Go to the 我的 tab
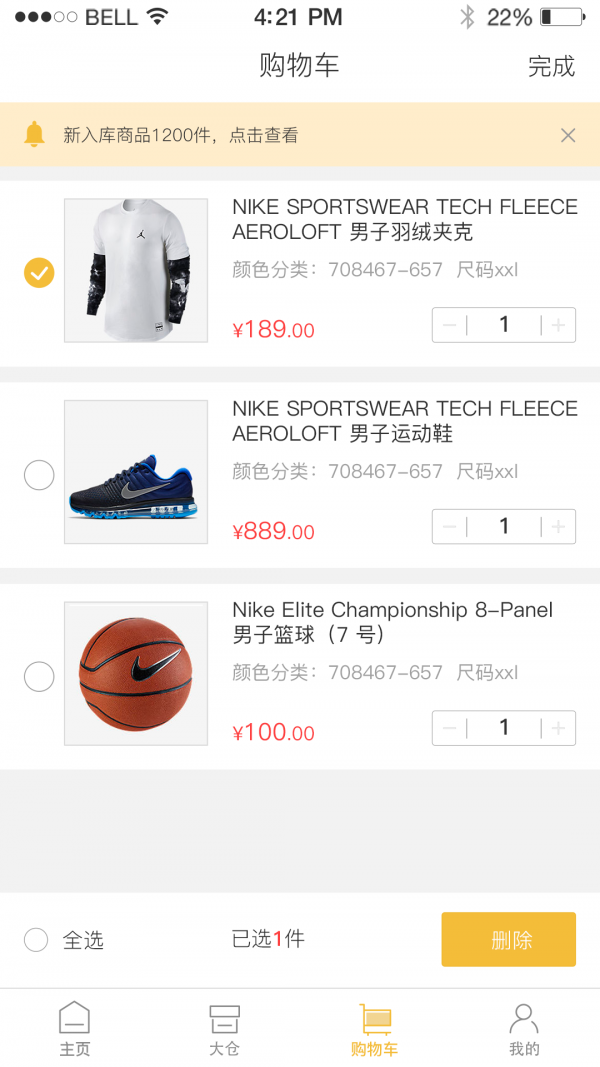This screenshot has width=600, height=1067. [x=524, y=1029]
